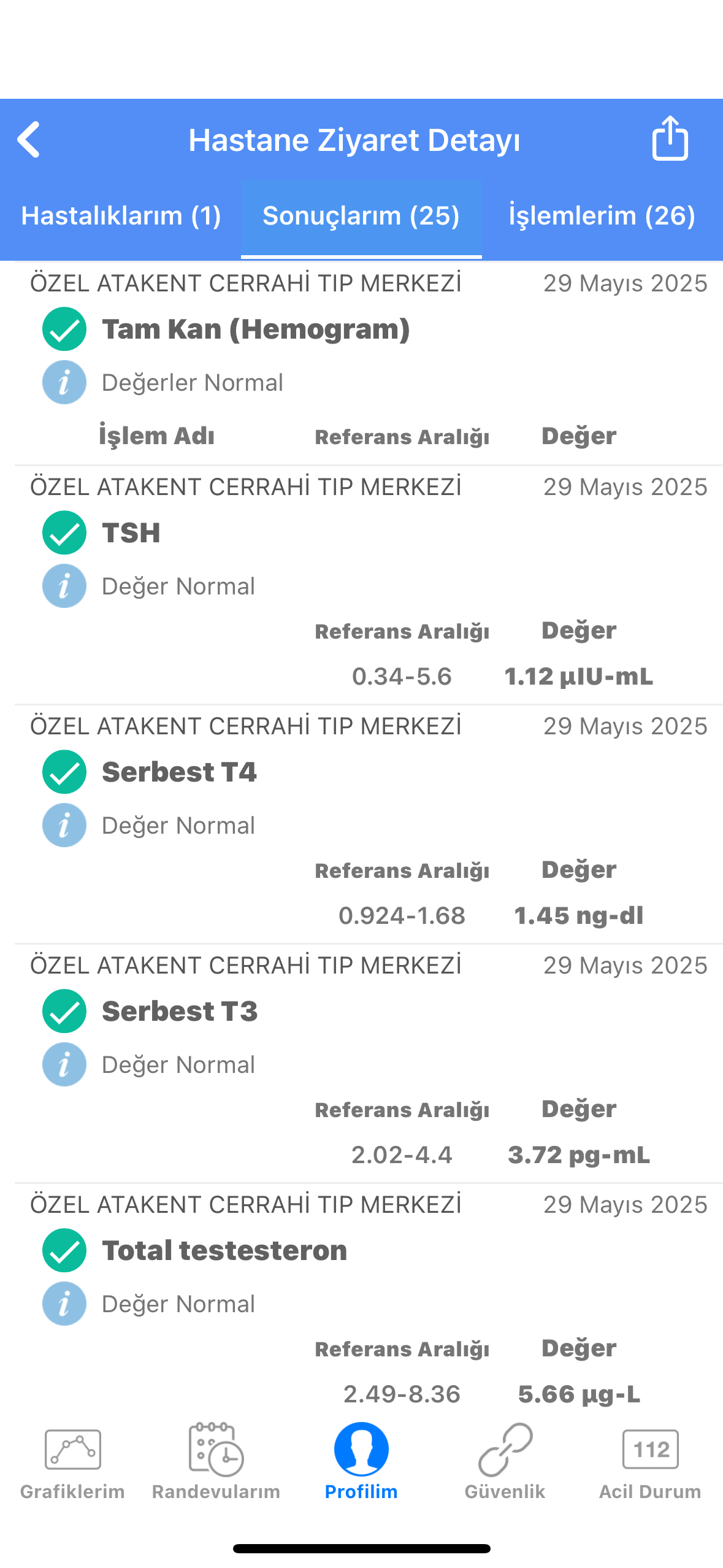Switch to the Hastalıklarım (1) tab
Screen dimensions: 723x1568
point(121,215)
